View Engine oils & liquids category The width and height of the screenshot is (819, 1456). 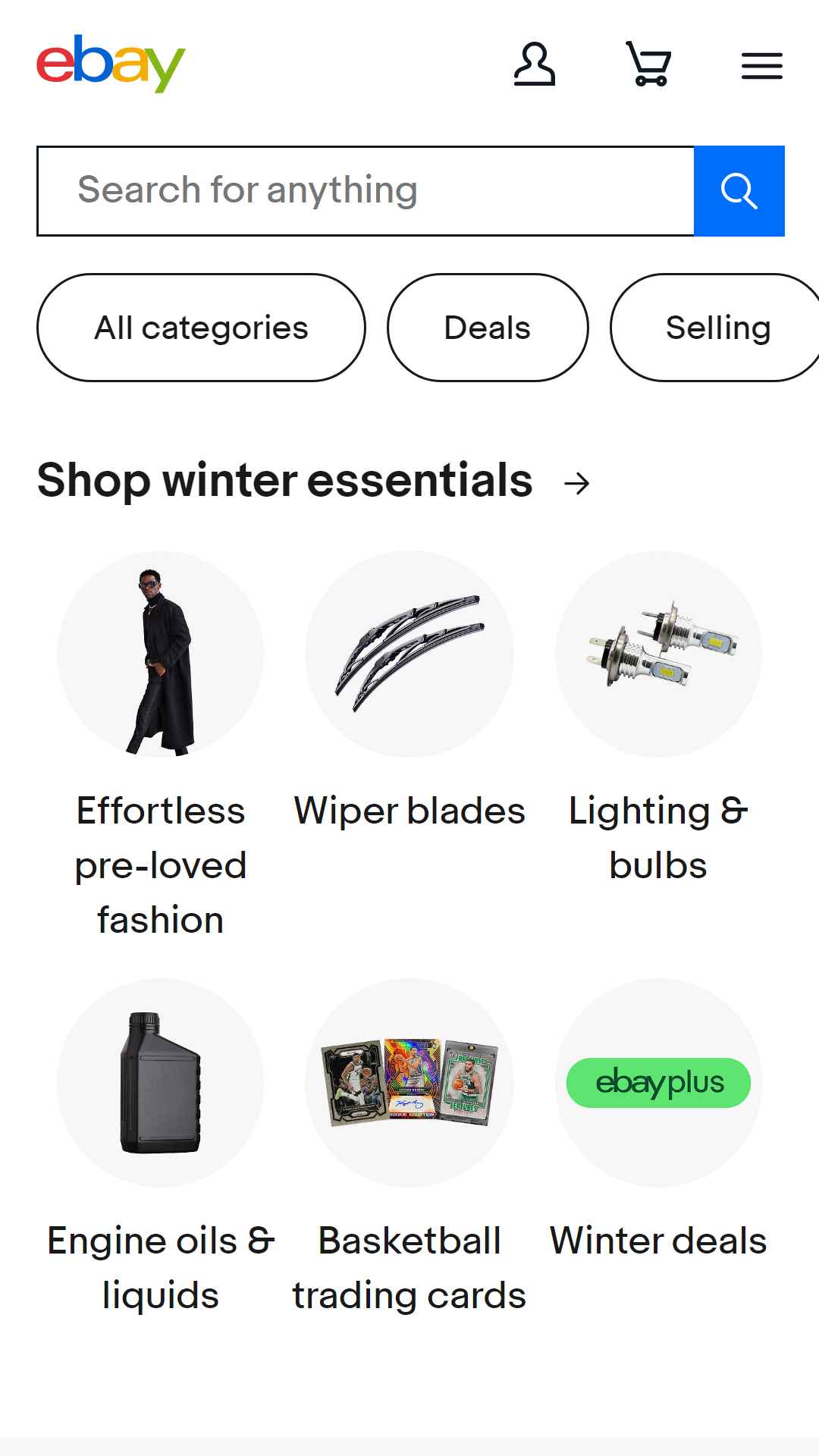(x=161, y=1147)
